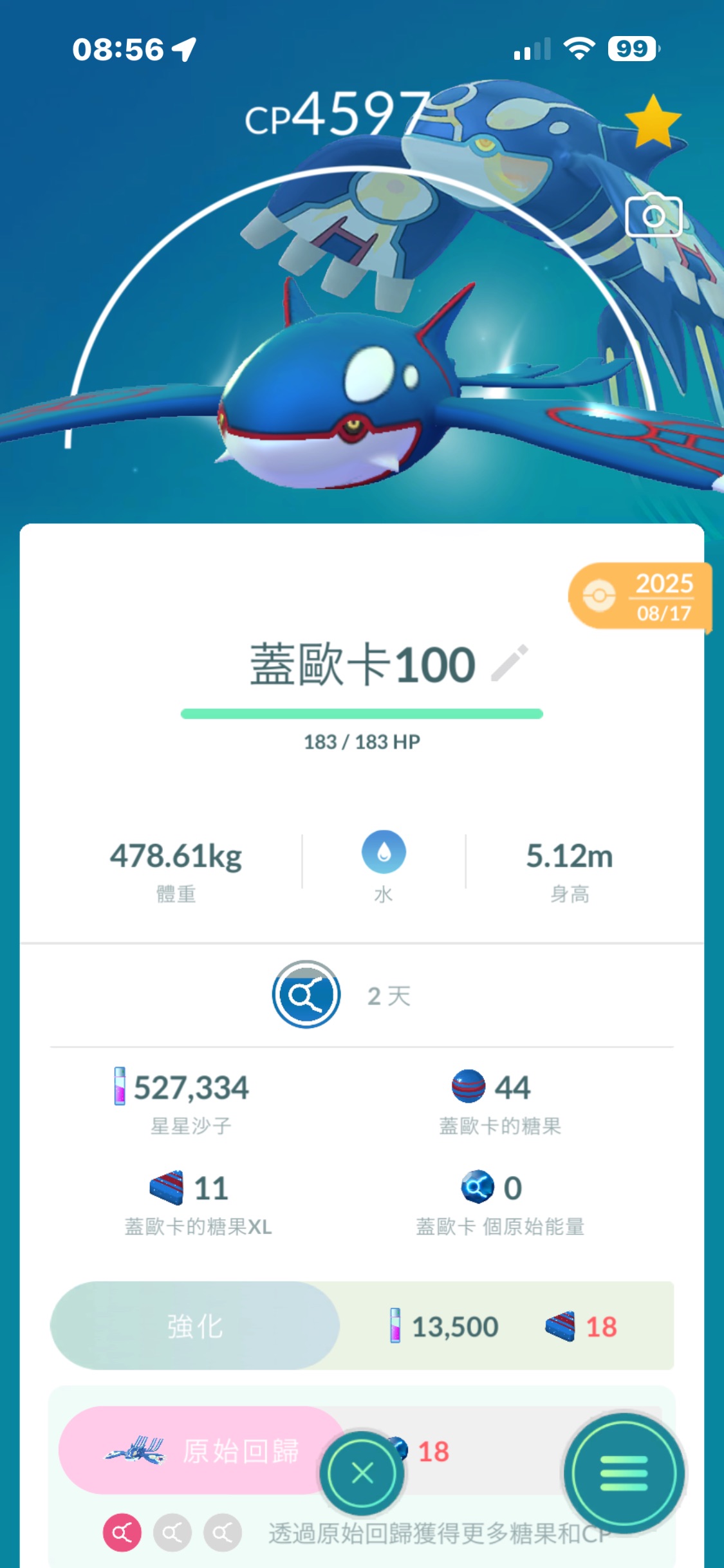Open the AR camera for Kyogre
The width and height of the screenshot is (724, 1568).
pyautogui.click(x=653, y=216)
